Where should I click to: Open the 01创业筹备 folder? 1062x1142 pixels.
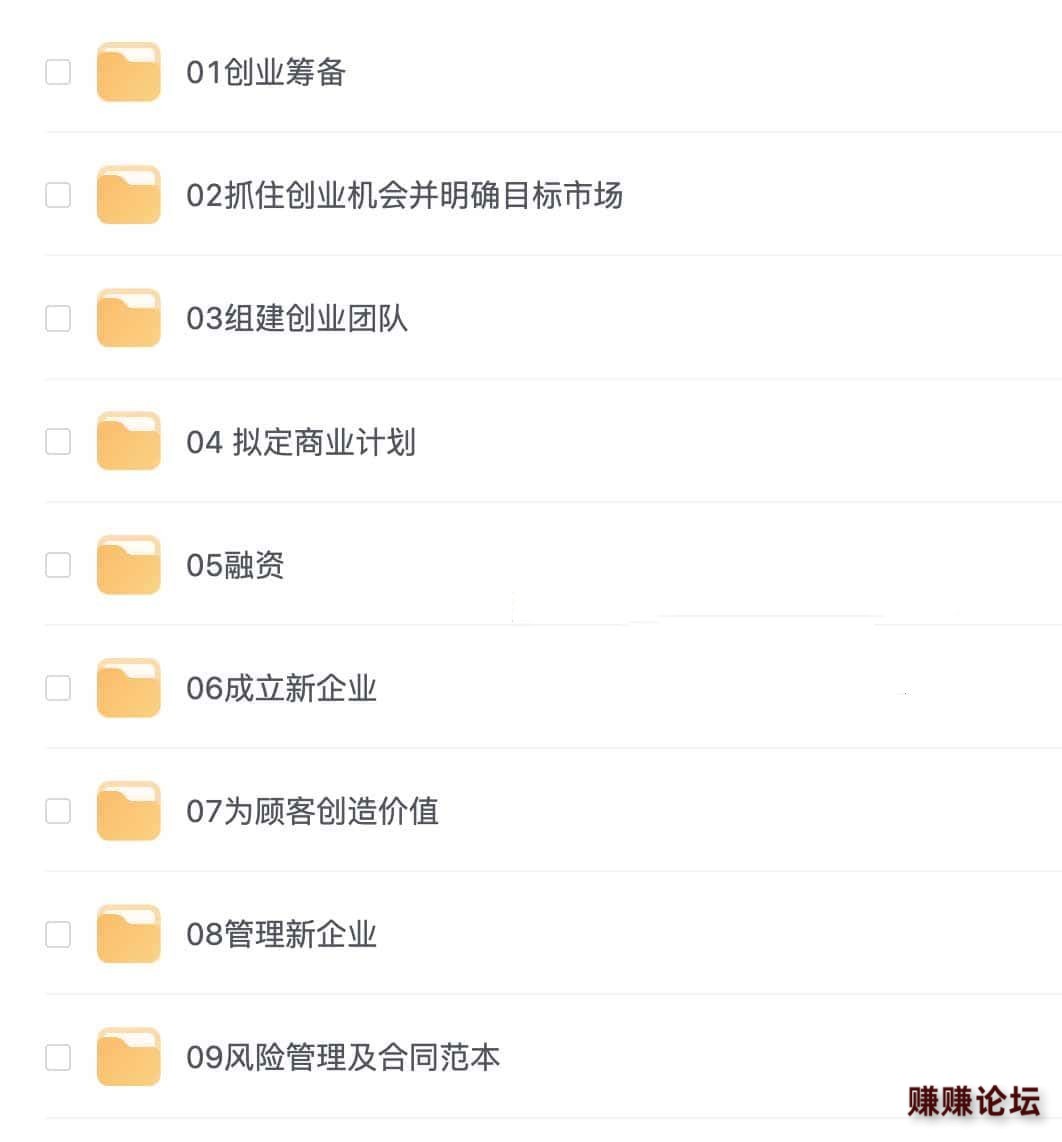pos(266,72)
